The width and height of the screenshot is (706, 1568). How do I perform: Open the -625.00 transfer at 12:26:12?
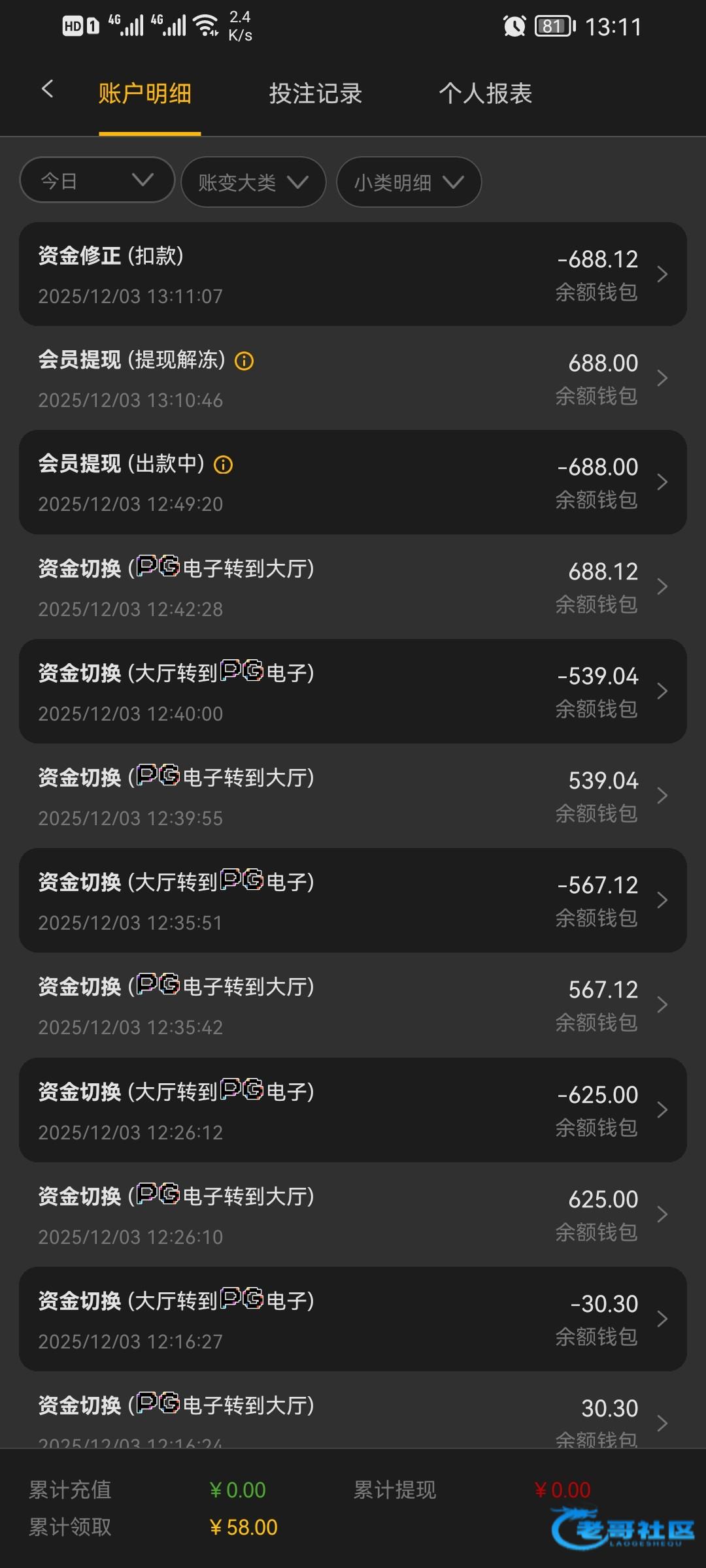tap(353, 1110)
